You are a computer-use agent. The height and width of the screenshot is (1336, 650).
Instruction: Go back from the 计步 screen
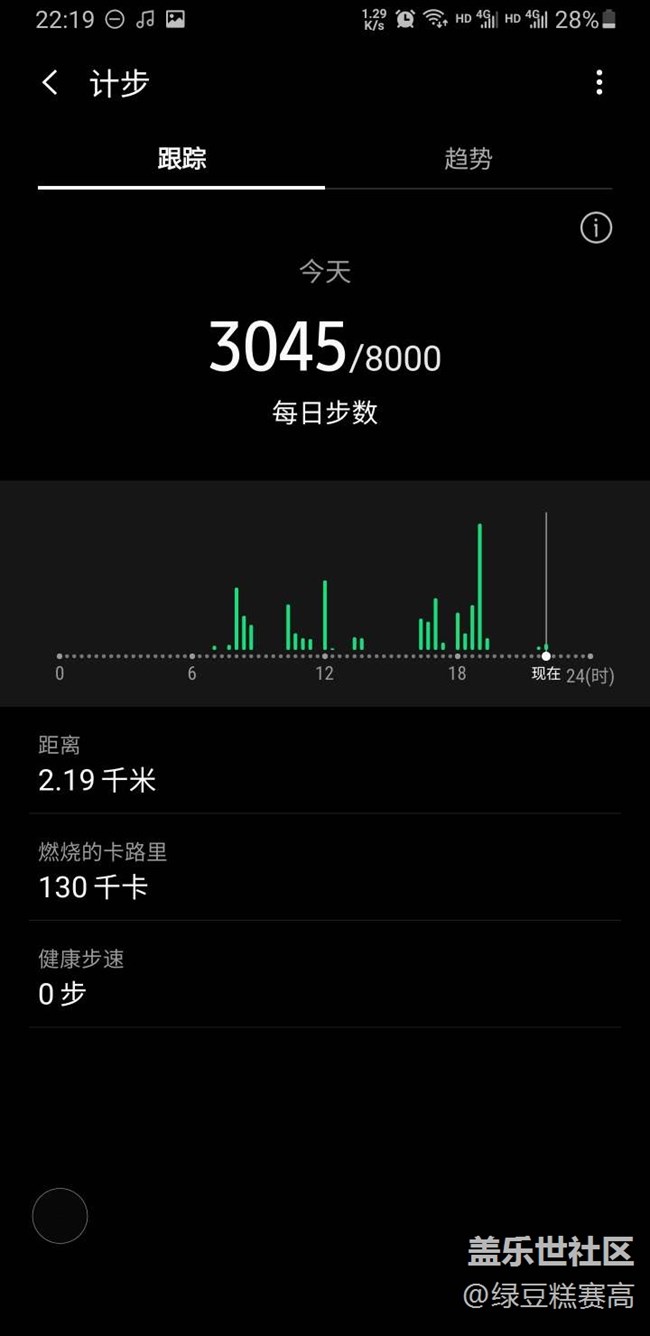point(50,83)
